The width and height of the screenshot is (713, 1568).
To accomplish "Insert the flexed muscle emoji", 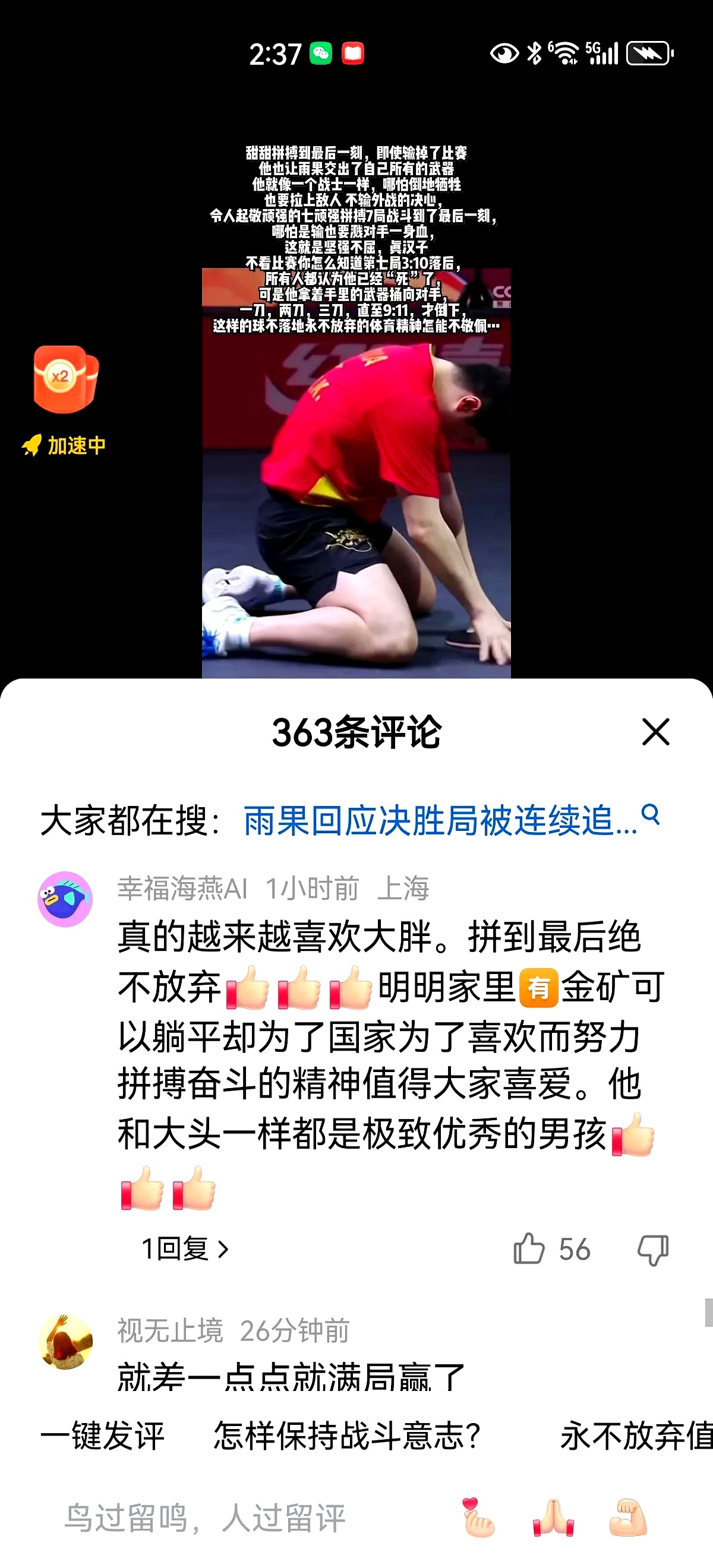I will (x=628, y=1518).
